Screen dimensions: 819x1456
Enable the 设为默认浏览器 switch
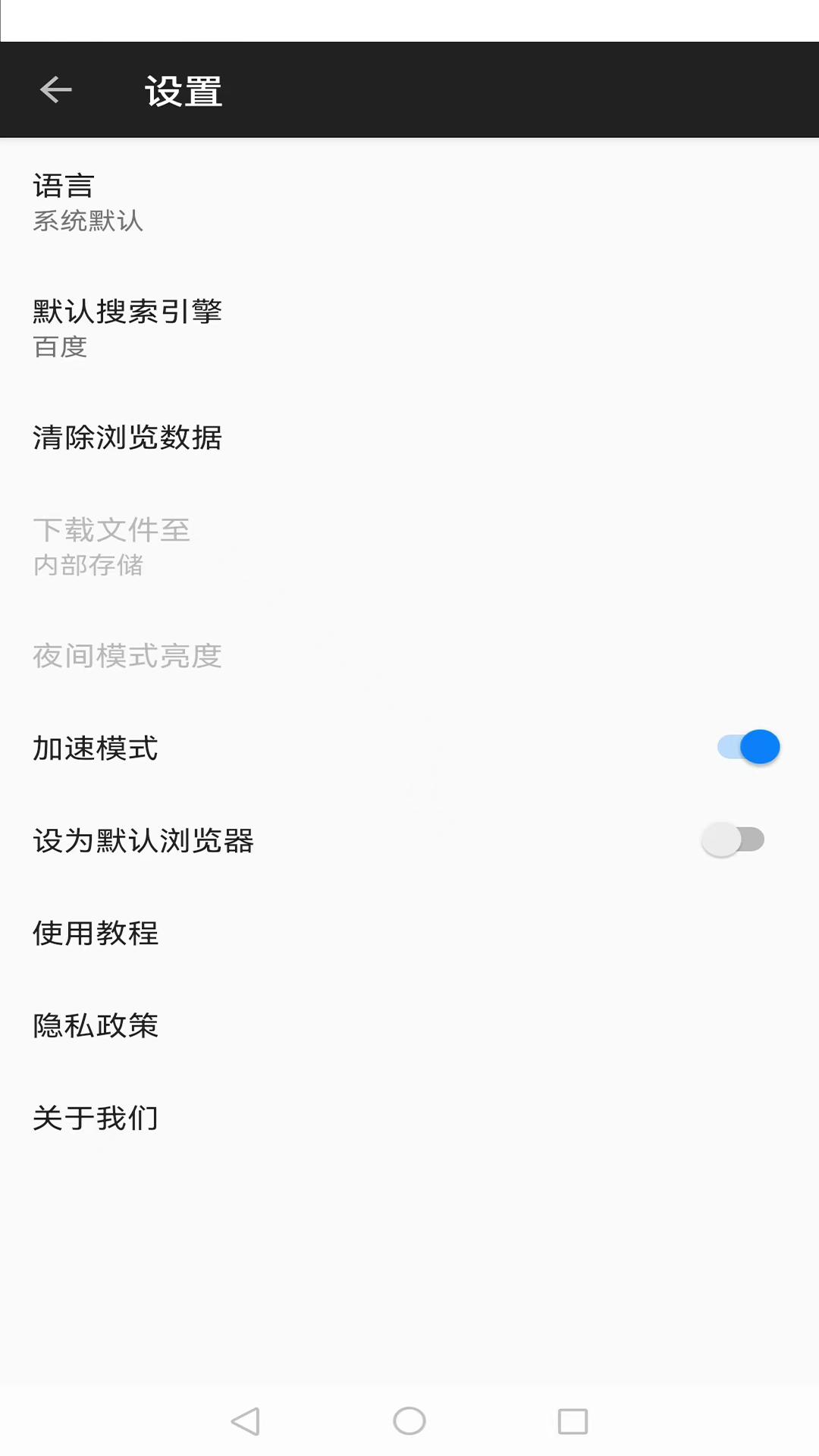pyautogui.click(x=733, y=840)
